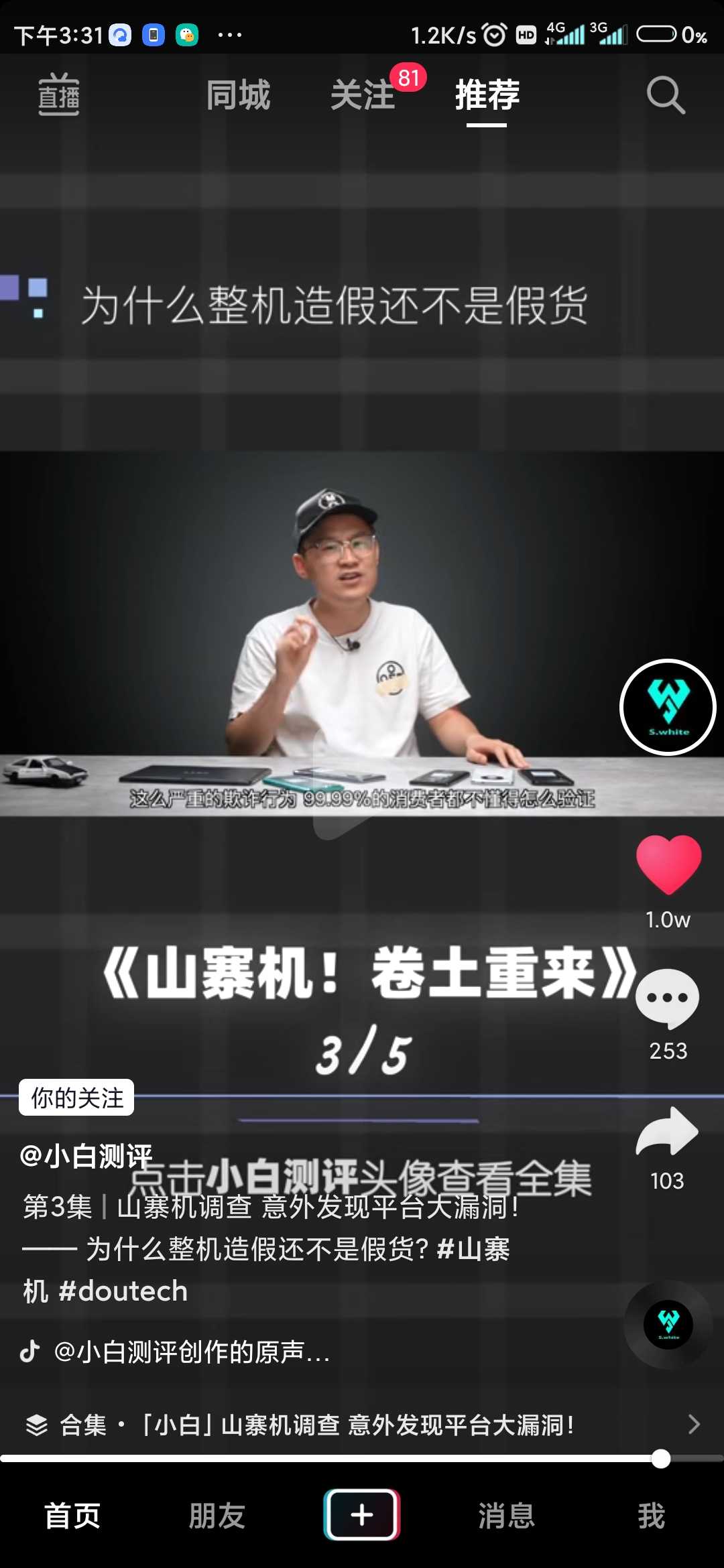Screen dimensions: 724x1568
Task: Create a new video with plus button
Action: [x=362, y=1514]
